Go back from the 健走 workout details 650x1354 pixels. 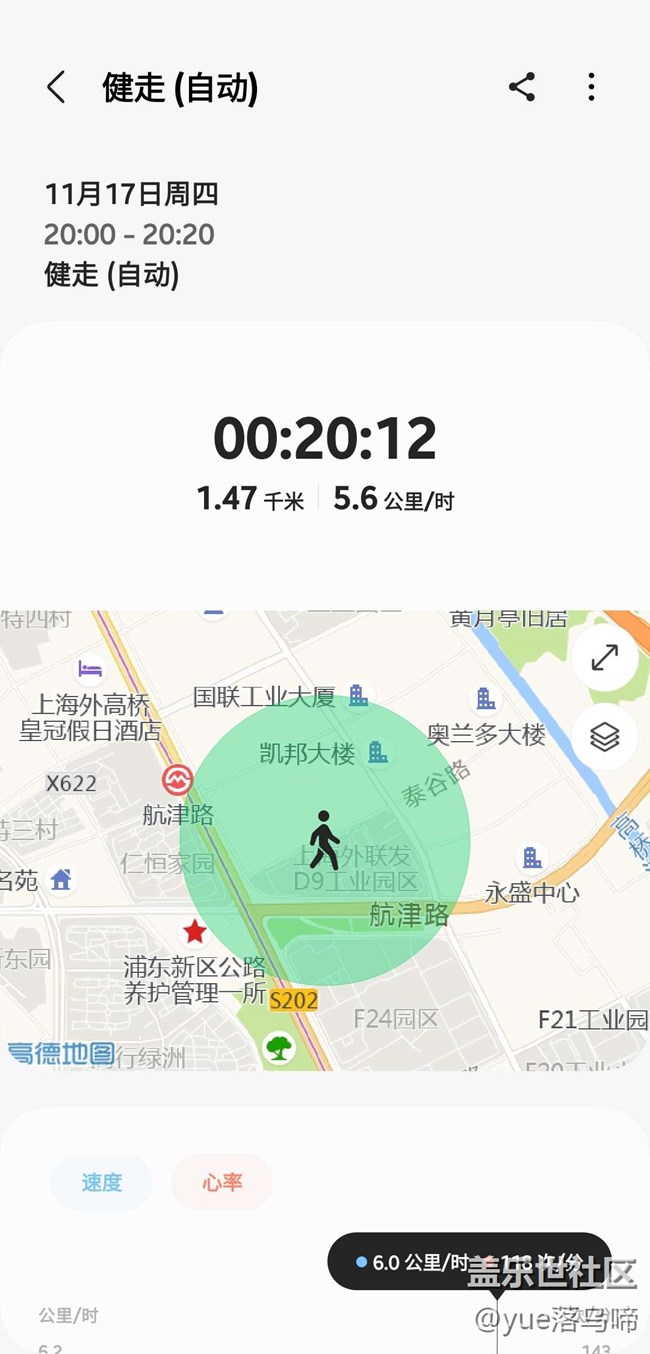[x=56, y=88]
